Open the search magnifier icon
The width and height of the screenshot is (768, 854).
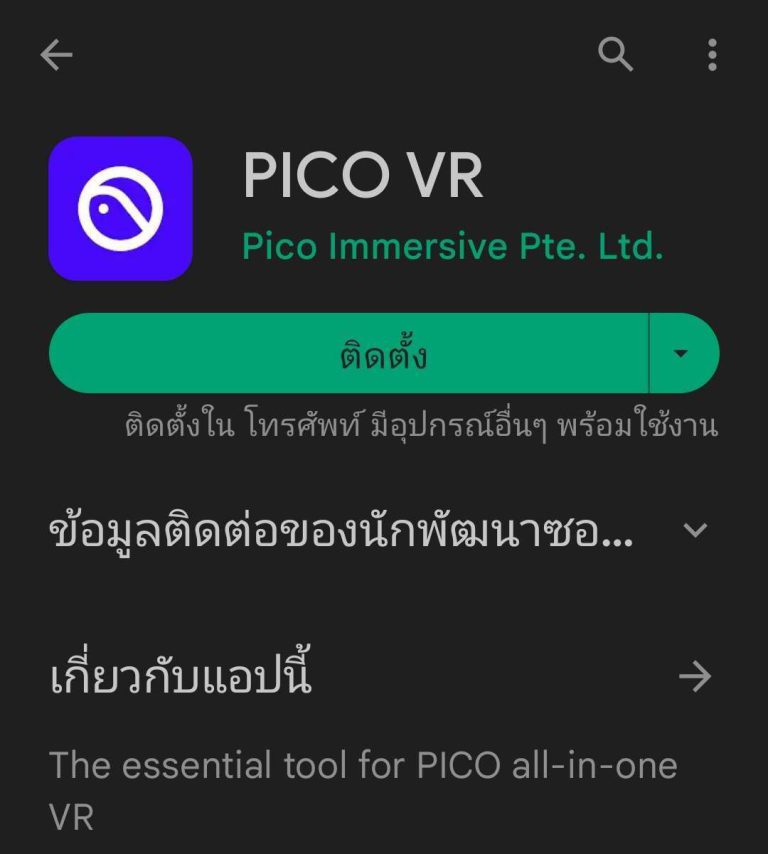[x=616, y=55]
